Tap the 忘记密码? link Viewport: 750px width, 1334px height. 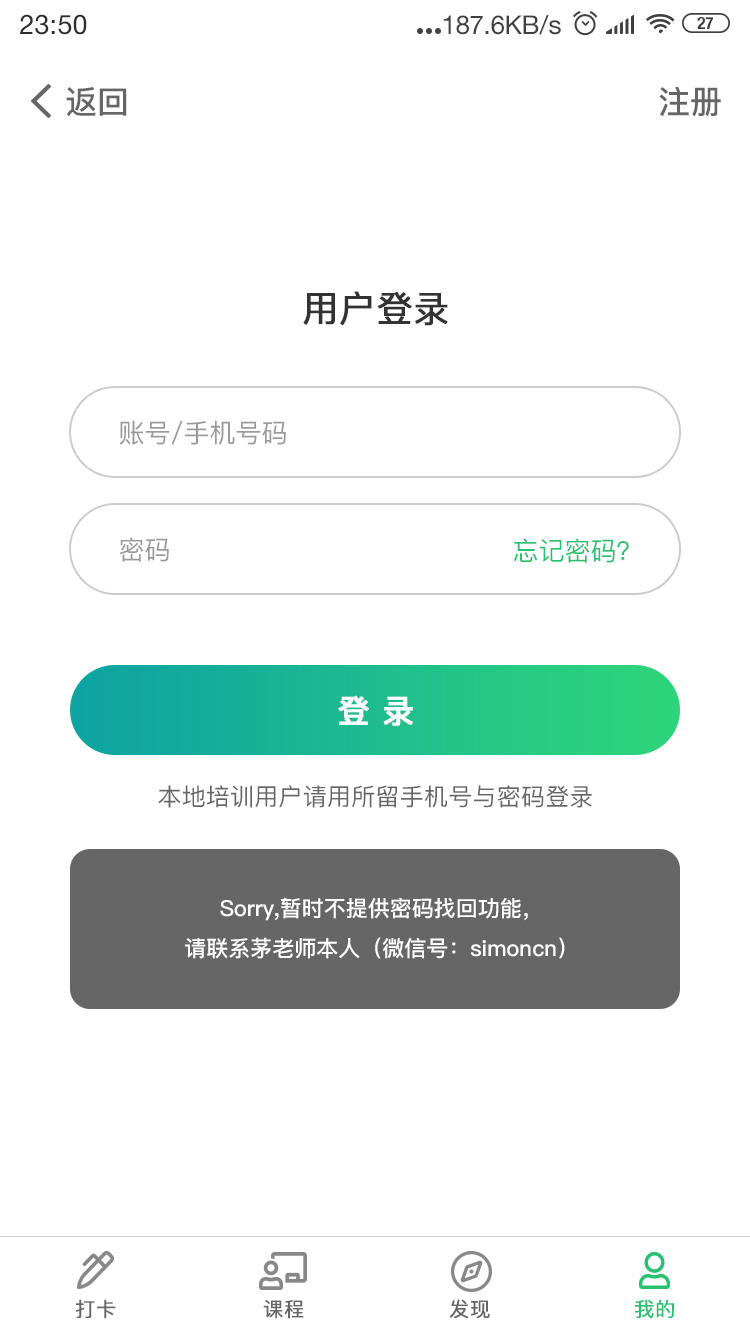571,551
